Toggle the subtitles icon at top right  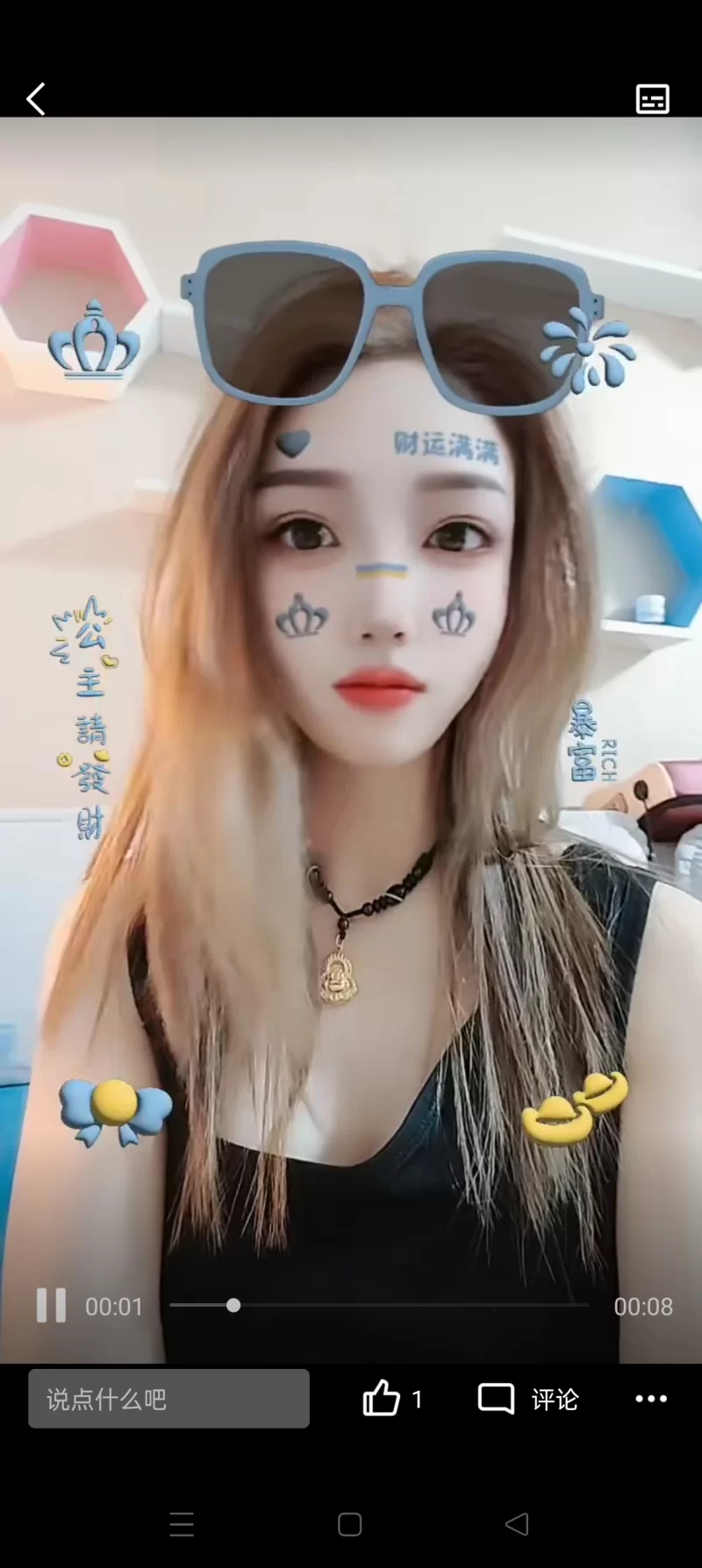point(652,99)
